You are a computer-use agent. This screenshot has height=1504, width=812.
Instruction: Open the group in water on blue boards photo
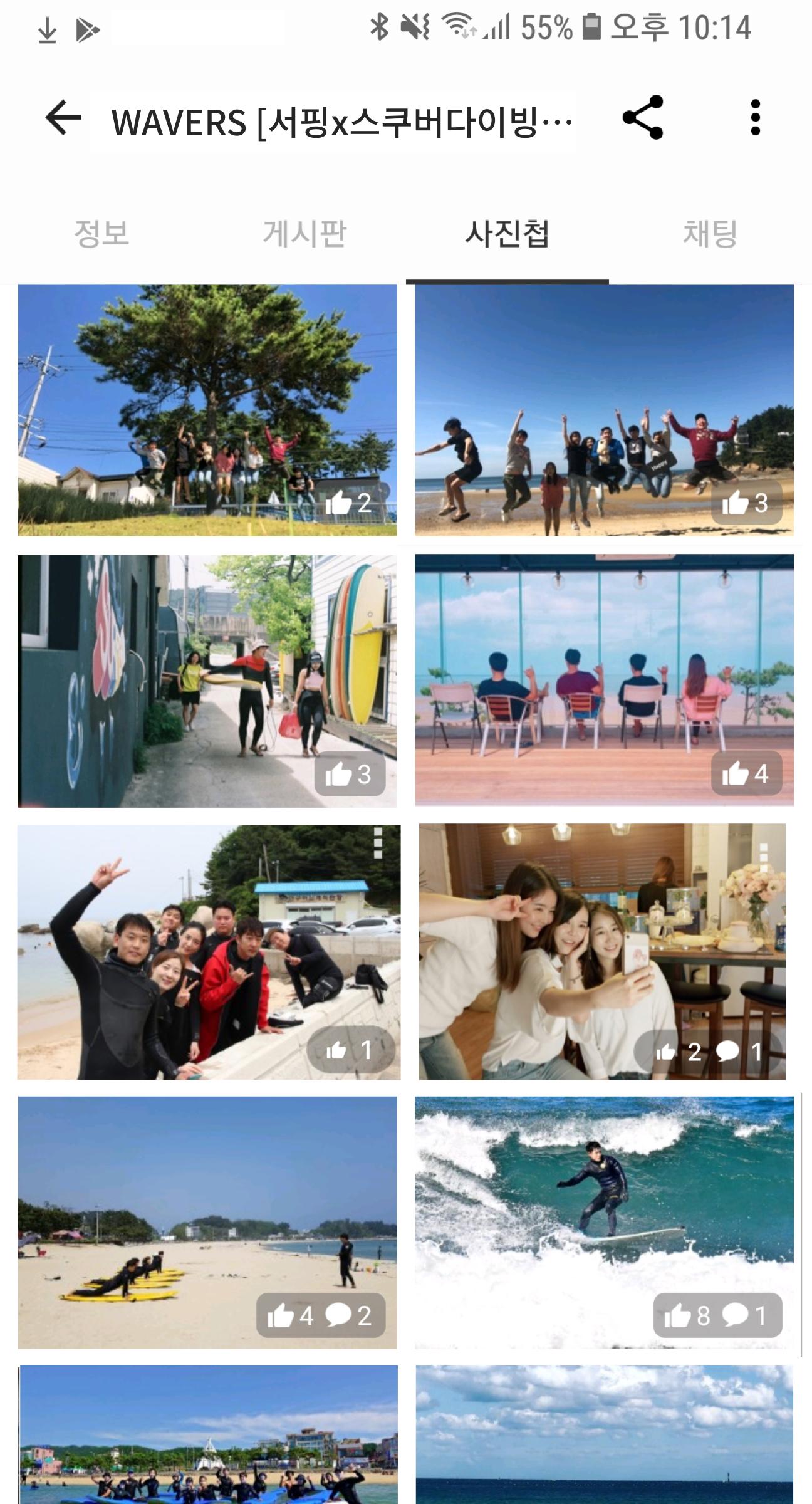[x=208, y=1435]
